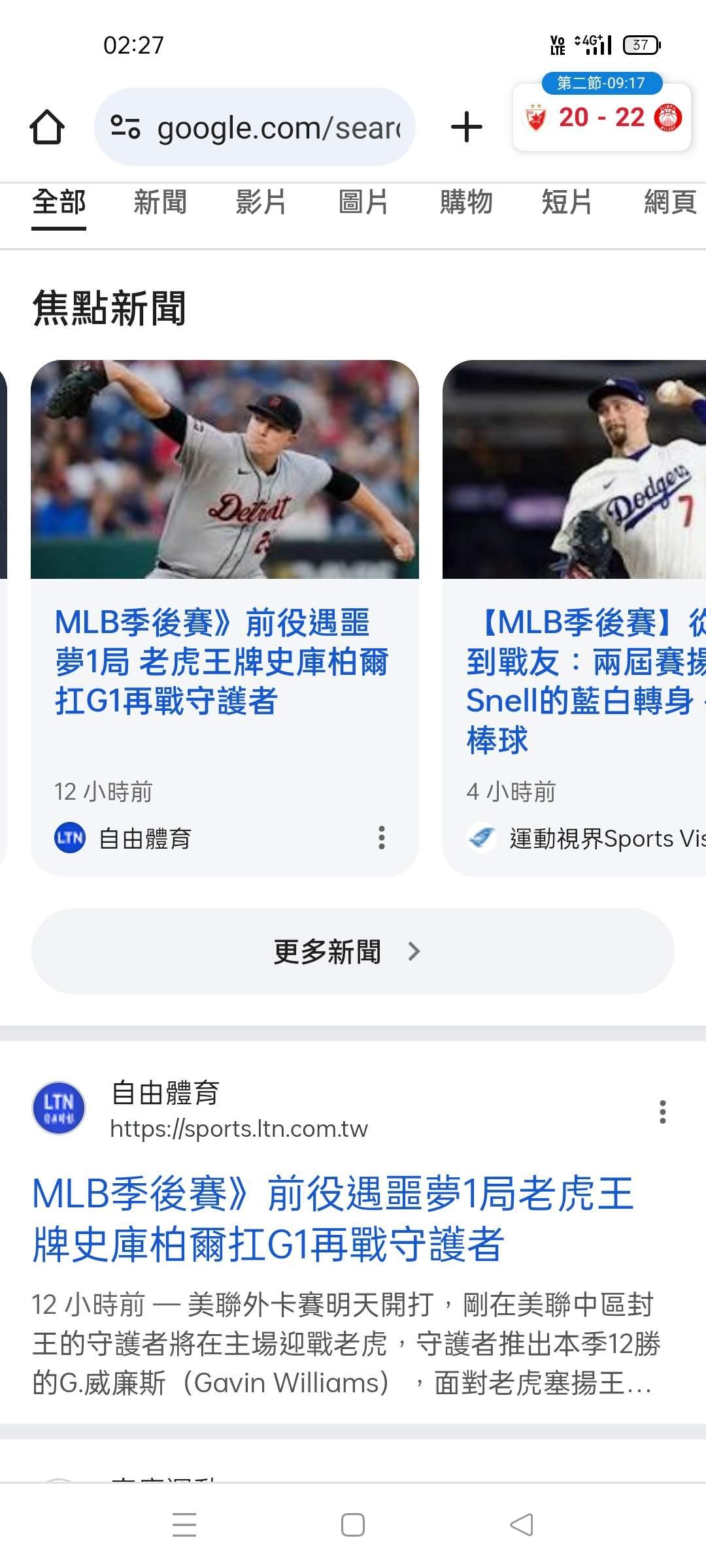Open the recent apps view
This screenshot has height=1568, width=706.
(x=184, y=1525)
